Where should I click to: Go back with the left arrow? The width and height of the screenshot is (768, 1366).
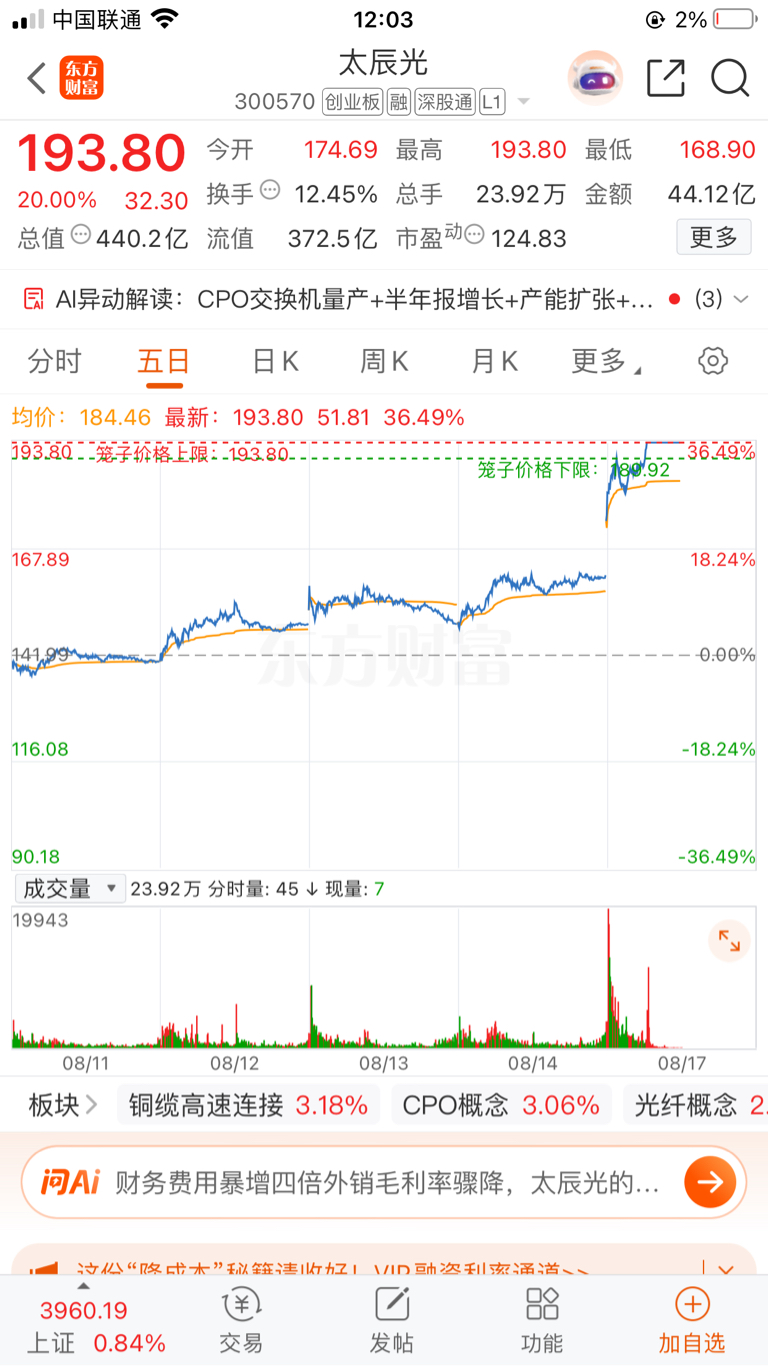(37, 78)
